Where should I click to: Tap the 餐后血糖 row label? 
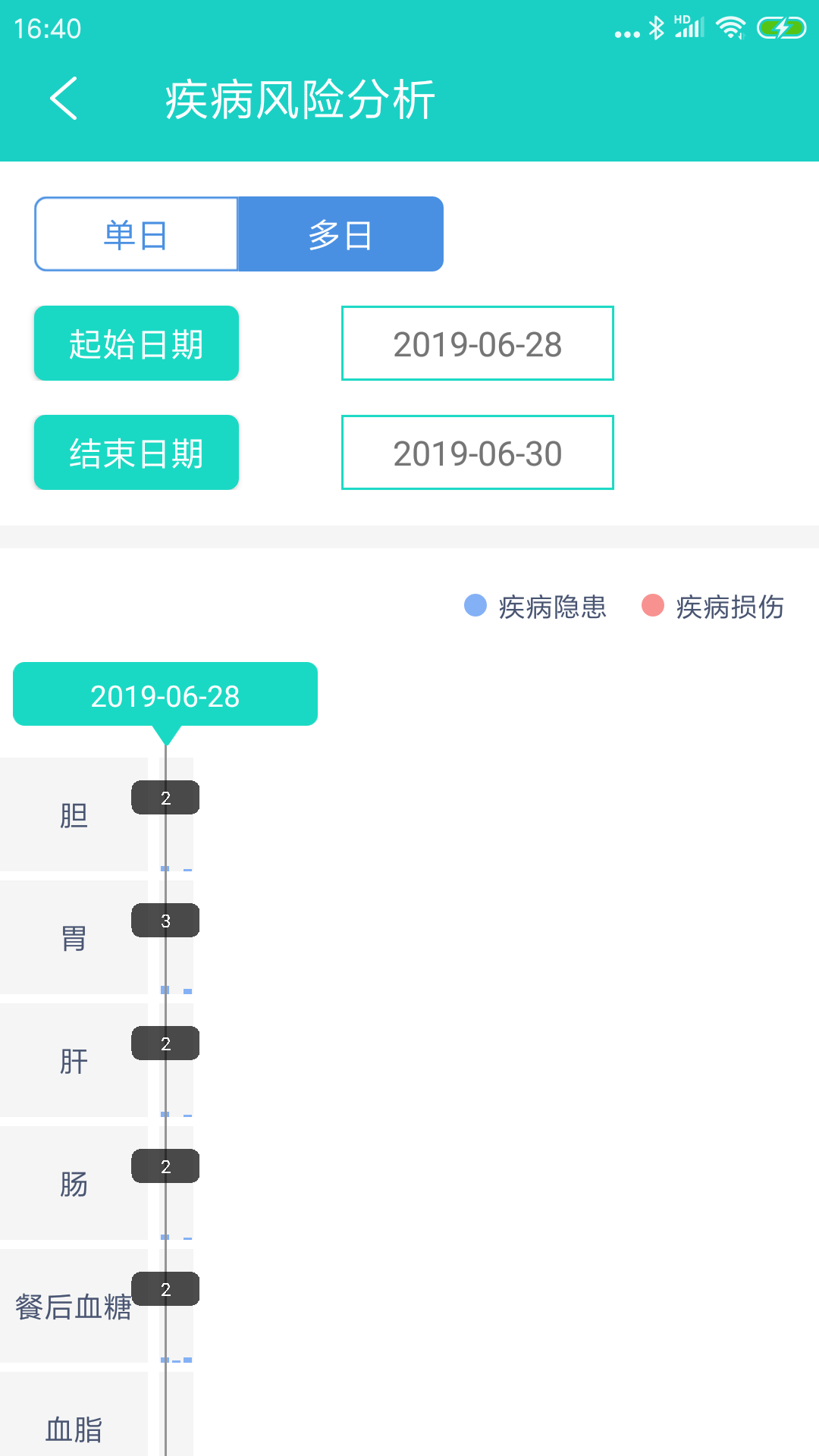click(x=74, y=1307)
